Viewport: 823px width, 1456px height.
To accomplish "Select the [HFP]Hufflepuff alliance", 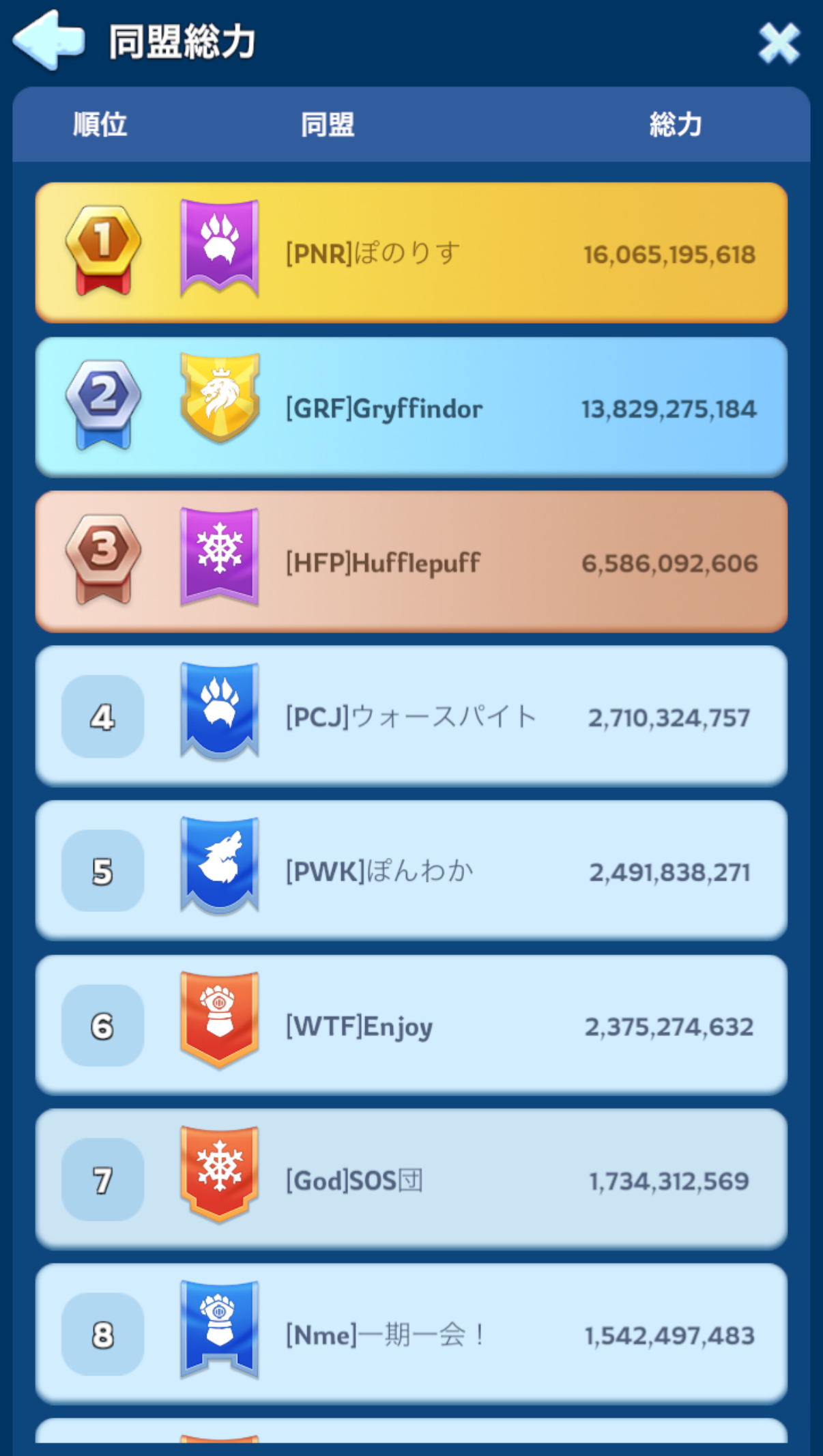I will 411,562.
